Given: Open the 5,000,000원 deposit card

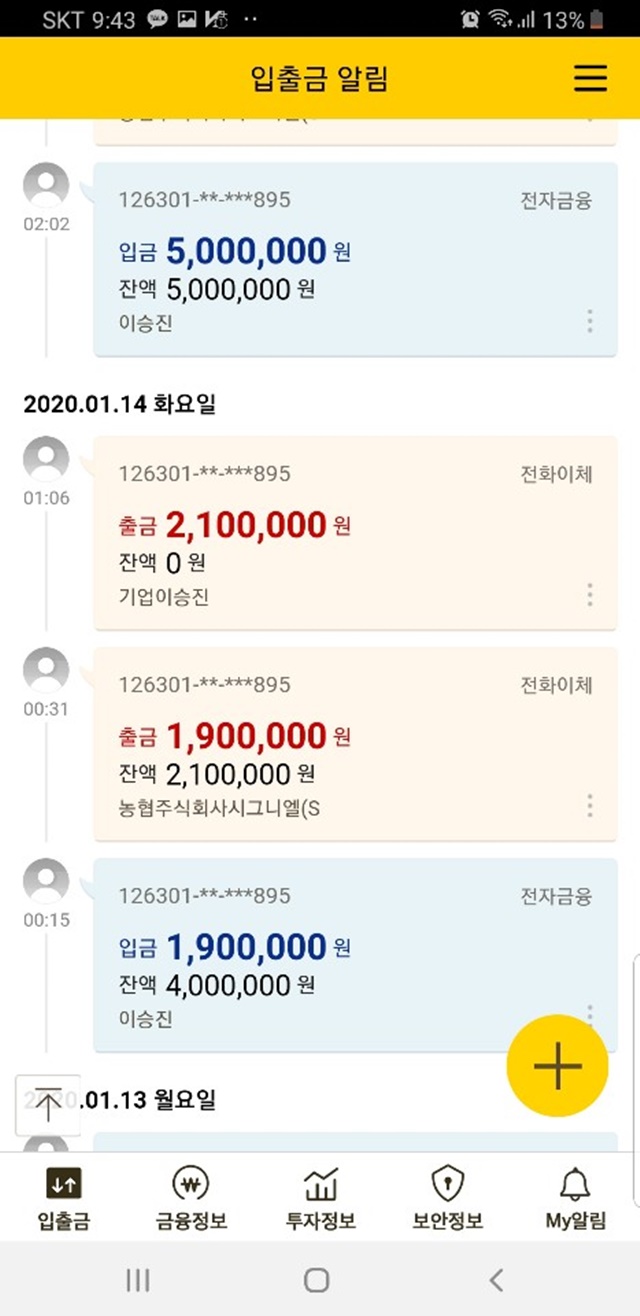Looking at the screenshot, I should pyautogui.click(x=355, y=259).
